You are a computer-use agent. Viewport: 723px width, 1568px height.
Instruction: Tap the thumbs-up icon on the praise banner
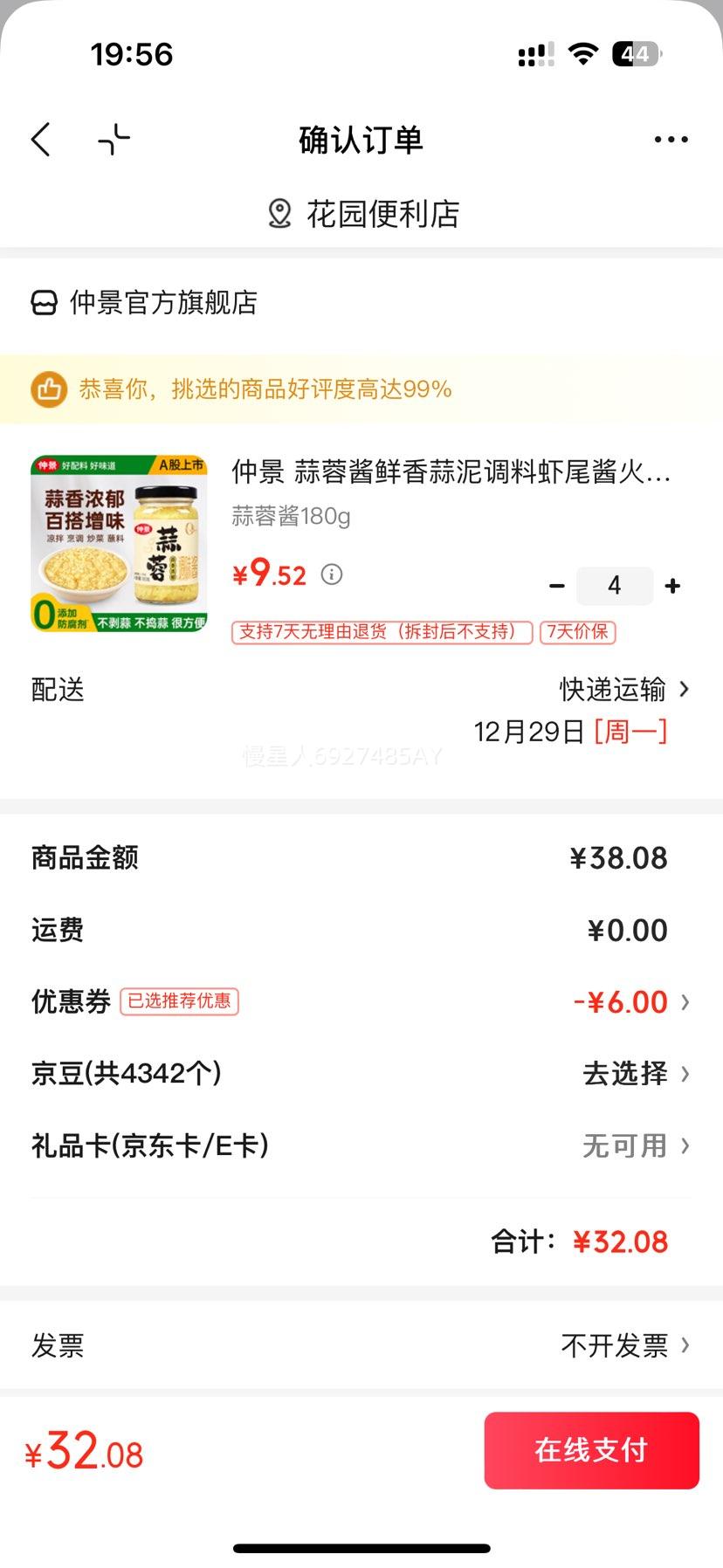click(47, 390)
